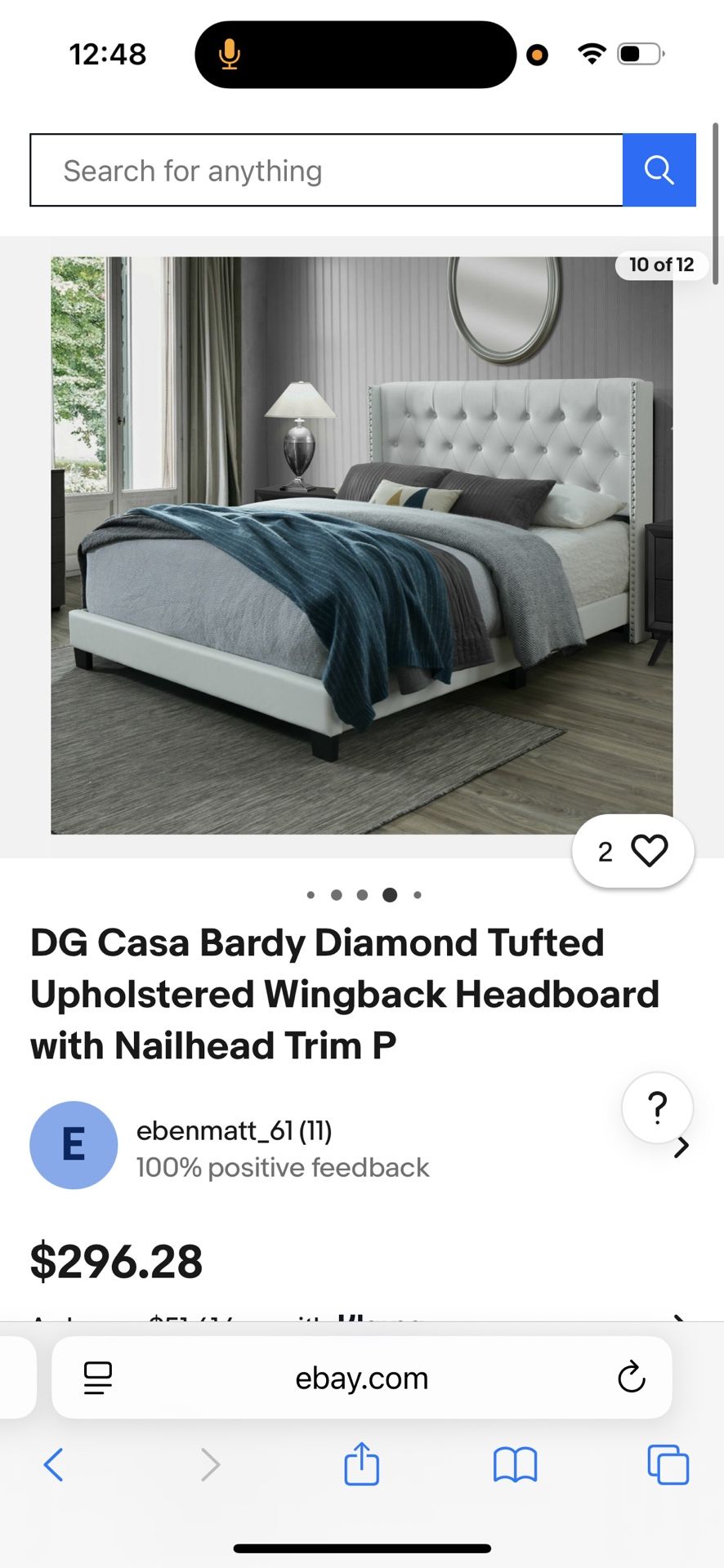Focus the ebay.com address bar

[361, 1379]
